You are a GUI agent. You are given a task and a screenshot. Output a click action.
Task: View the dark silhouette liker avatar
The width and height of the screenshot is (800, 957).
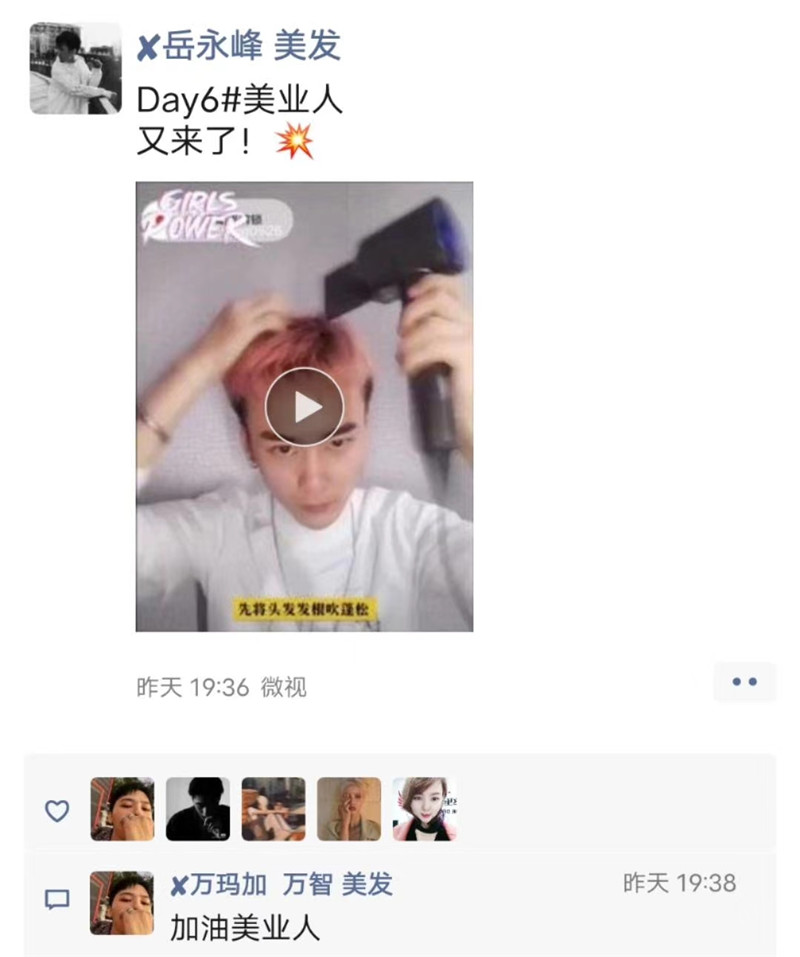(198, 809)
